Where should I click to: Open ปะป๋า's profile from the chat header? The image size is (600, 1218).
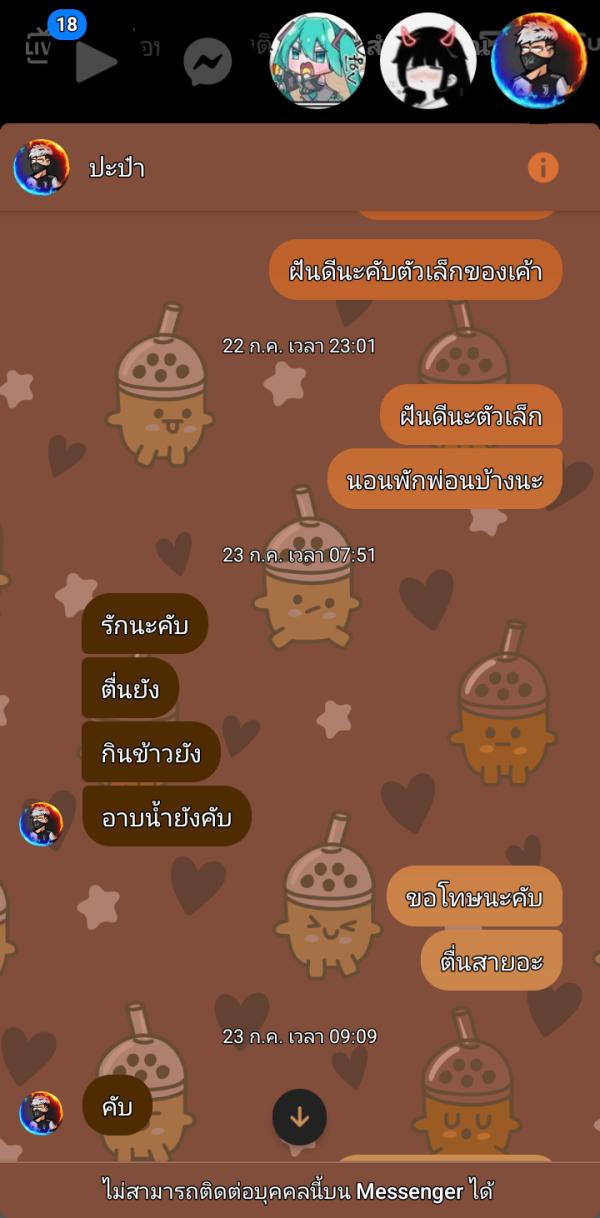[42, 167]
